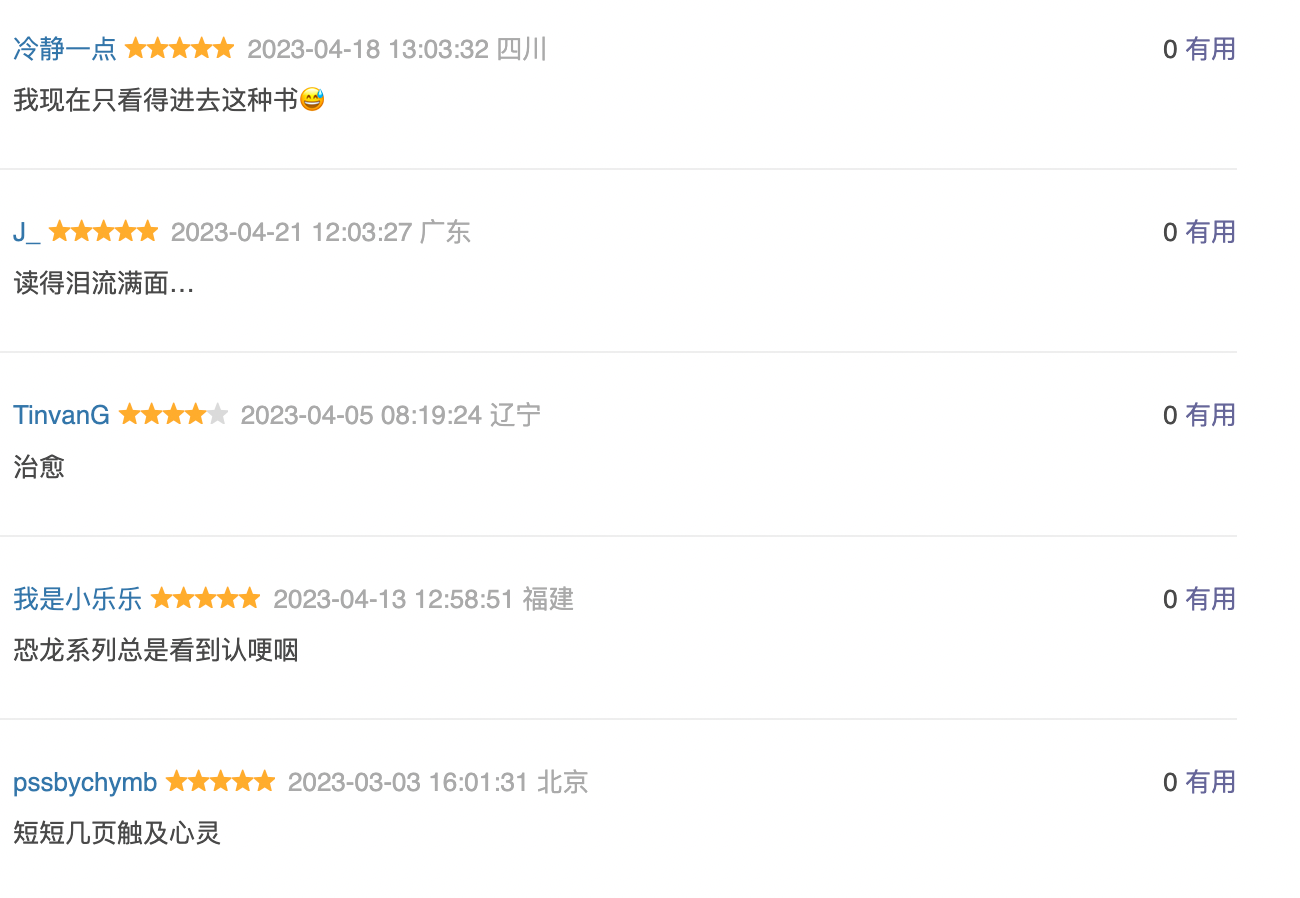
Task: Open pssbychymb's user profile
Action: click(x=85, y=782)
